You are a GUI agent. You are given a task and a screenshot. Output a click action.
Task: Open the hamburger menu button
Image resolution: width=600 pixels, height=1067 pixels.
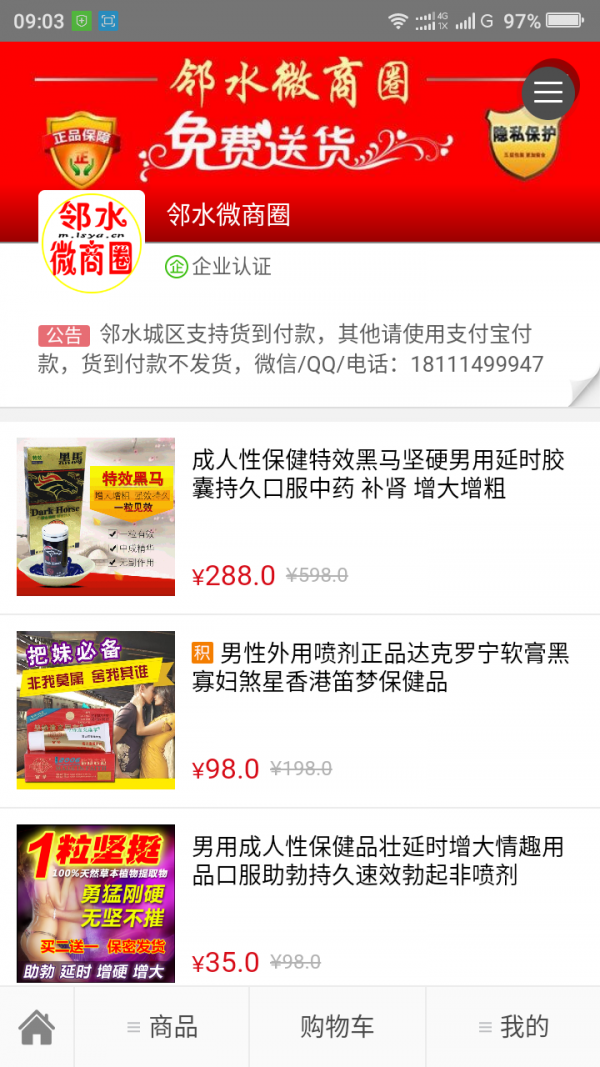point(548,92)
